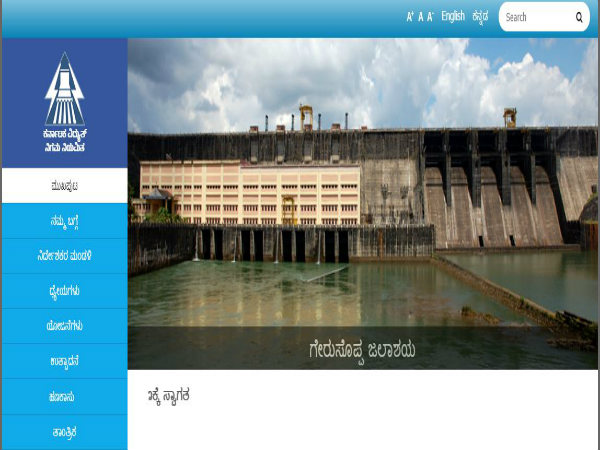Open ನಿರ್ದೇಶಕರ ಮಂಡಳಿ menu item

pos(64,256)
